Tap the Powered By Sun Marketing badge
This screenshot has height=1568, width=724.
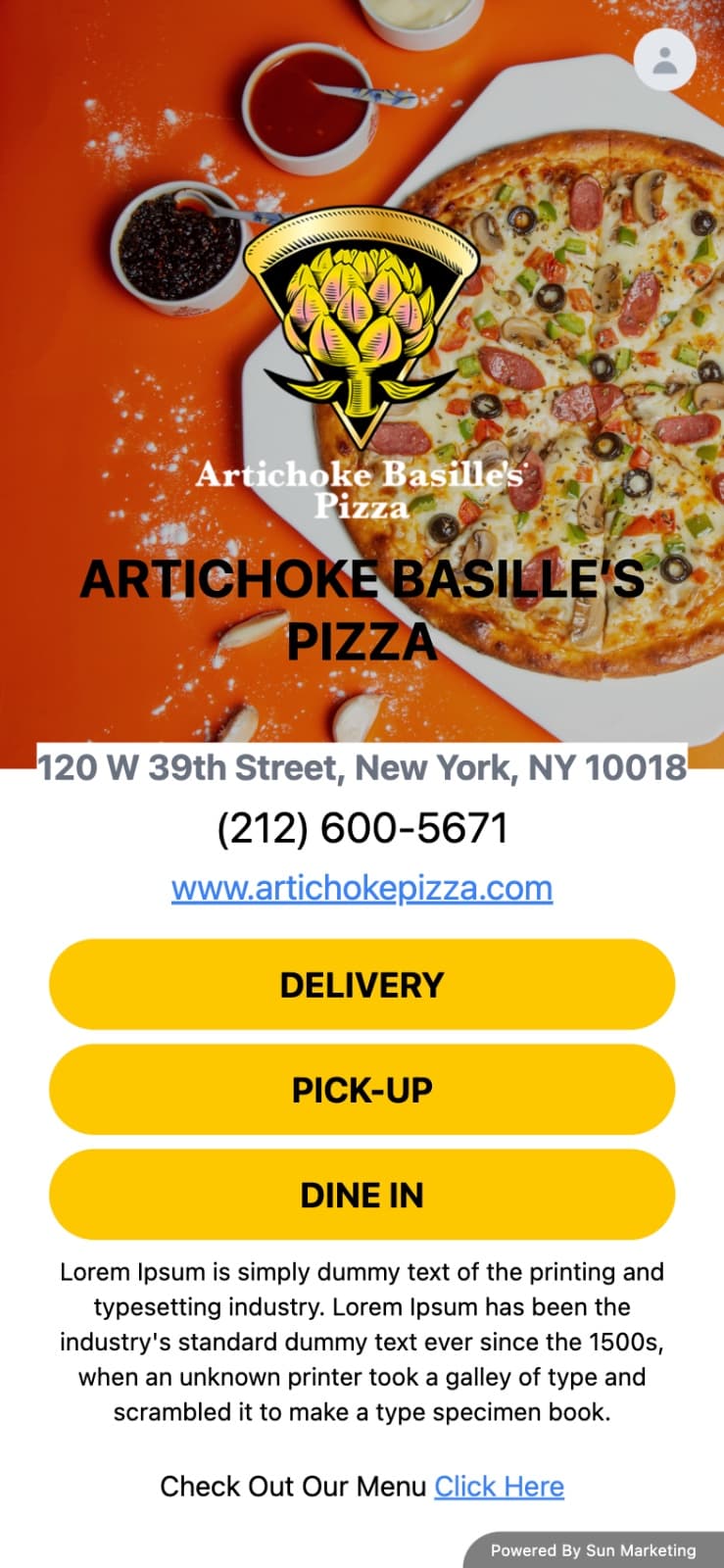(x=594, y=1550)
